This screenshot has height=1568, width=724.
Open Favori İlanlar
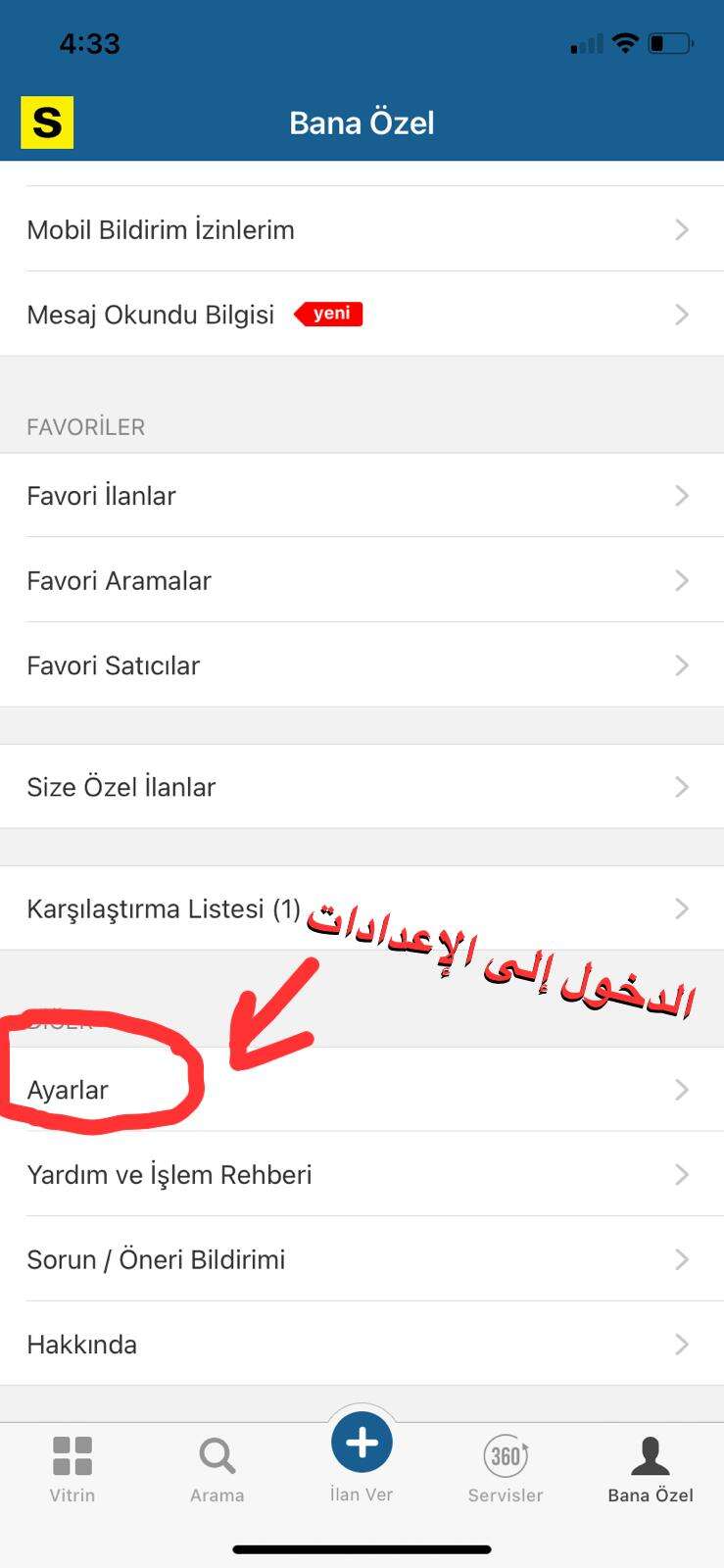point(362,495)
